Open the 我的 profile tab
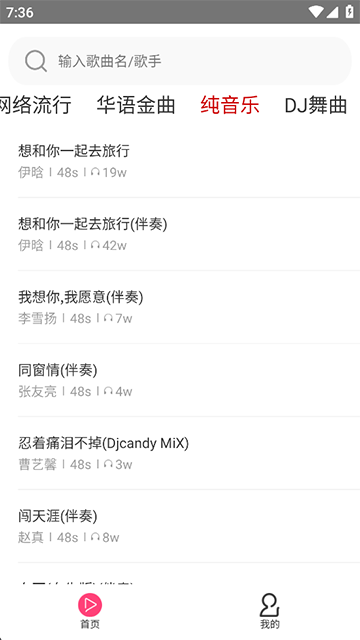 tap(270, 611)
